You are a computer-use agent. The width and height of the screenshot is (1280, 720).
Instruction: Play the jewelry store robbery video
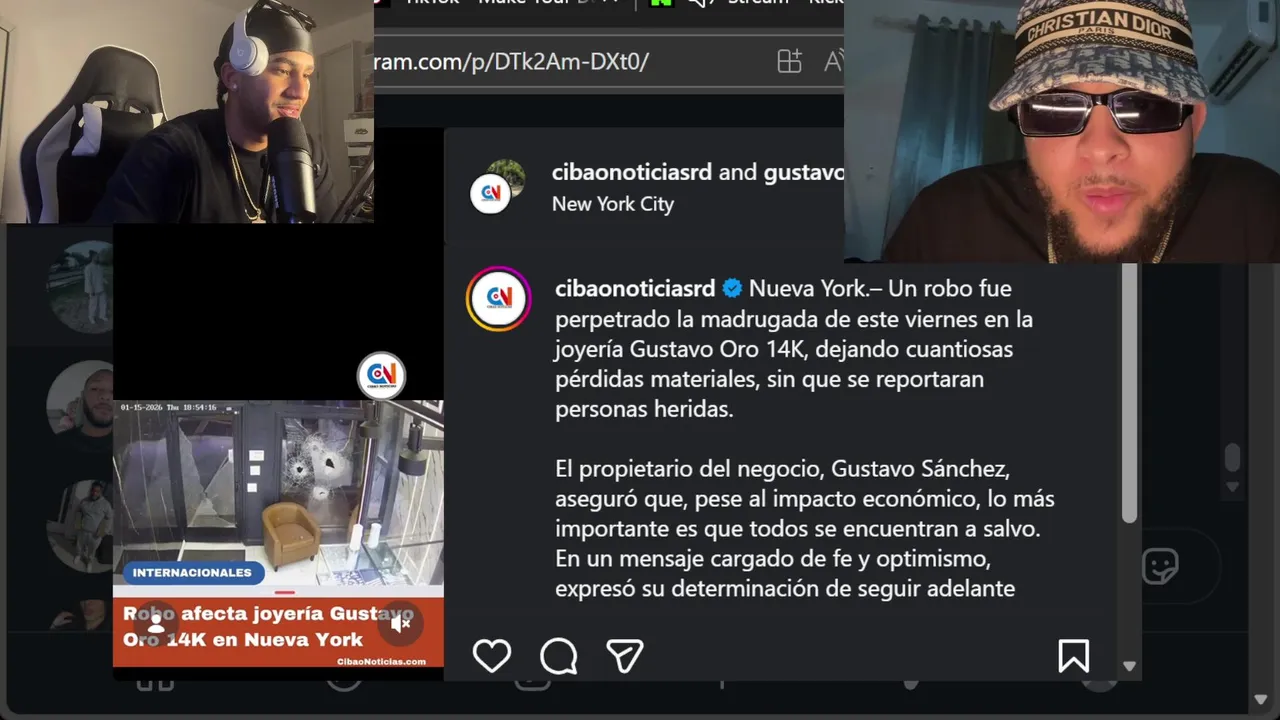point(278,500)
